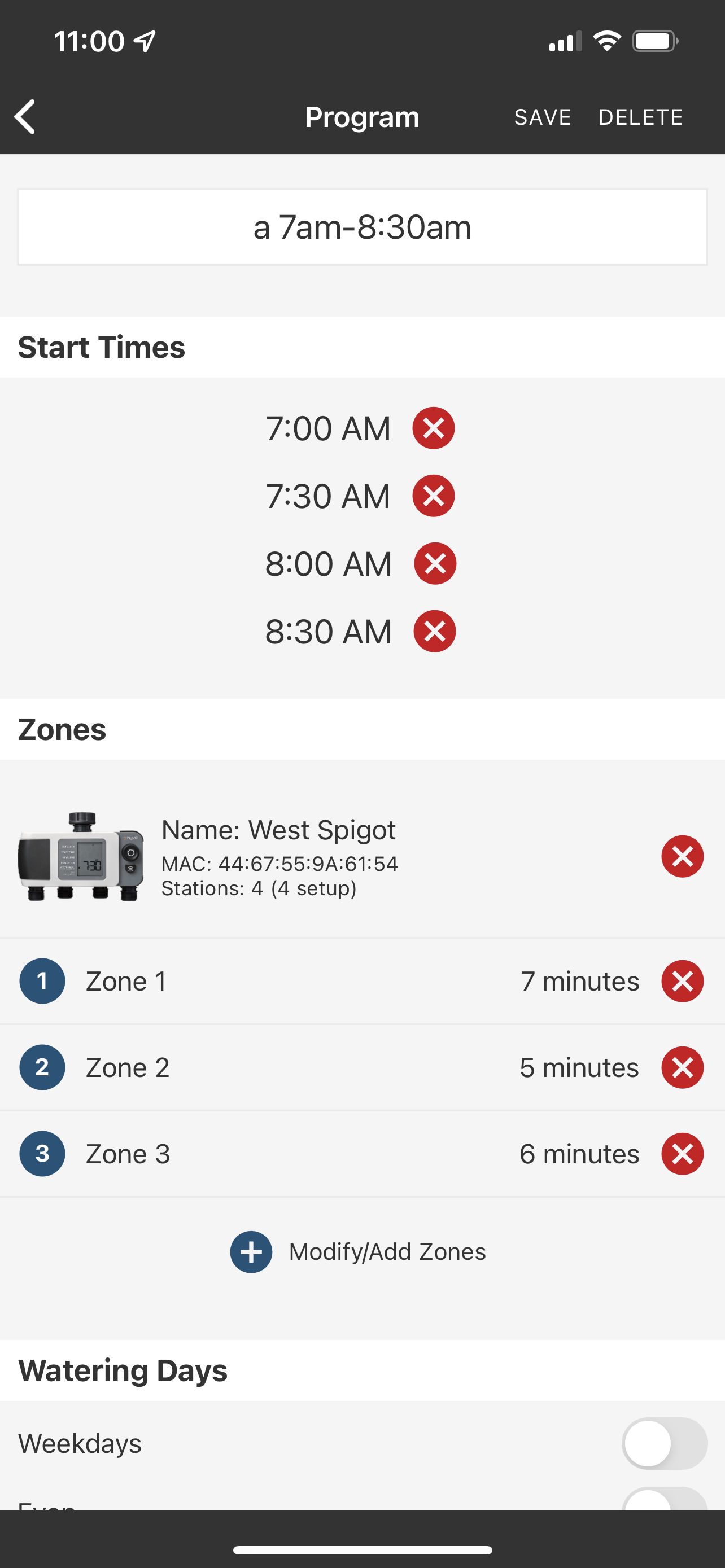Delete this program
This screenshot has width=725, height=1568.
pos(640,117)
